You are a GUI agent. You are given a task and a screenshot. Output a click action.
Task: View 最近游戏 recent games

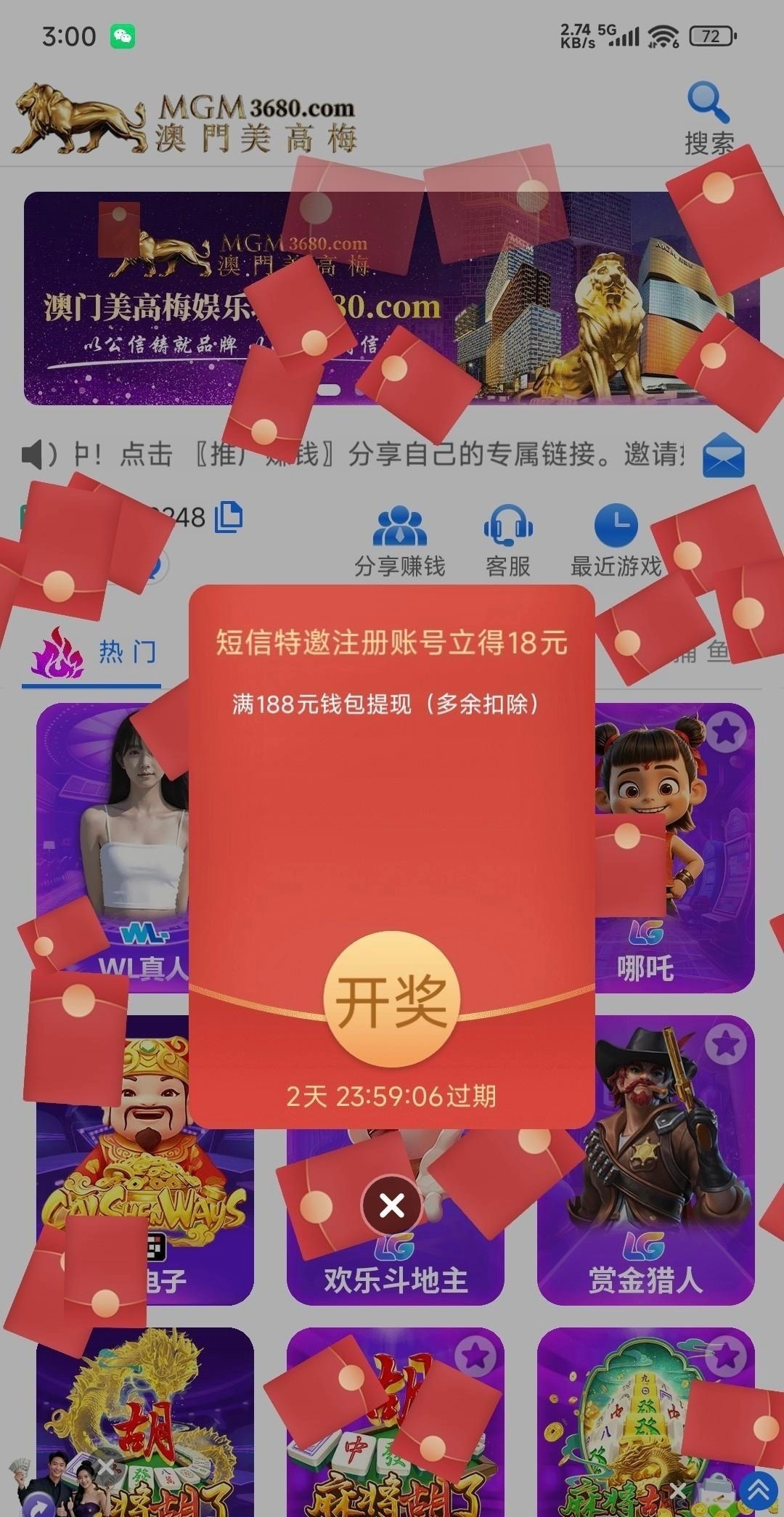click(616, 541)
